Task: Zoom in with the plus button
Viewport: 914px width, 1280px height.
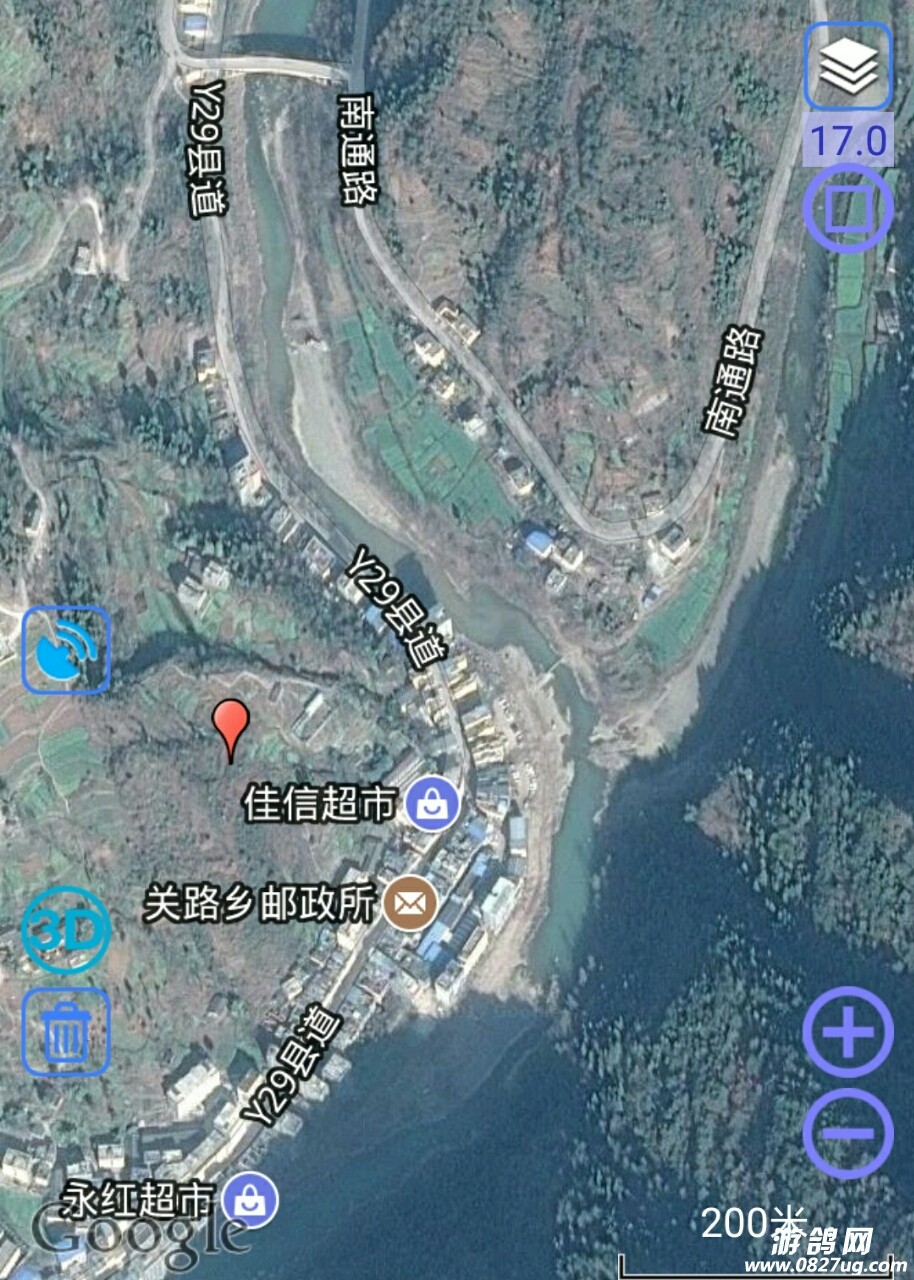Action: click(x=848, y=1032)
